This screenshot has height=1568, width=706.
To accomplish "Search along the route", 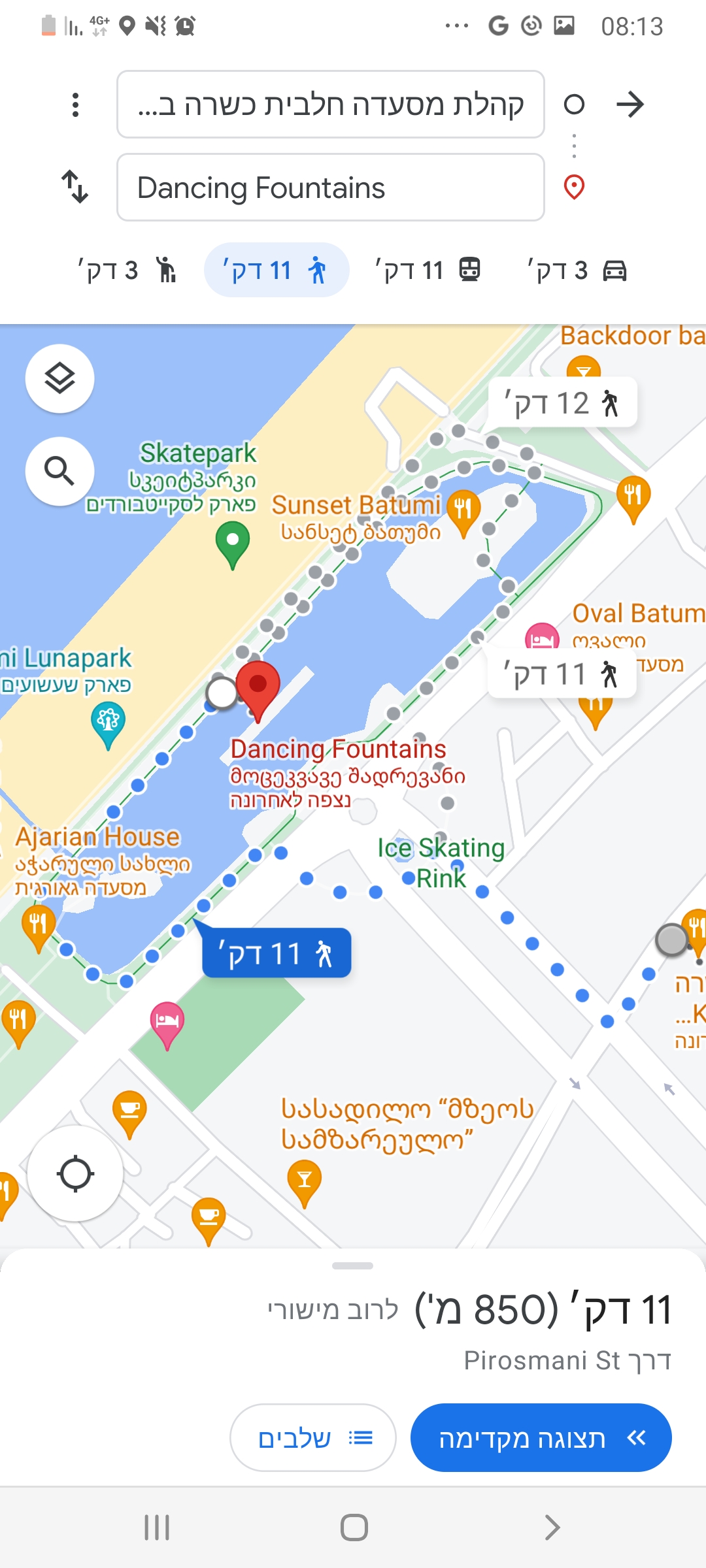I will [59, 471].
